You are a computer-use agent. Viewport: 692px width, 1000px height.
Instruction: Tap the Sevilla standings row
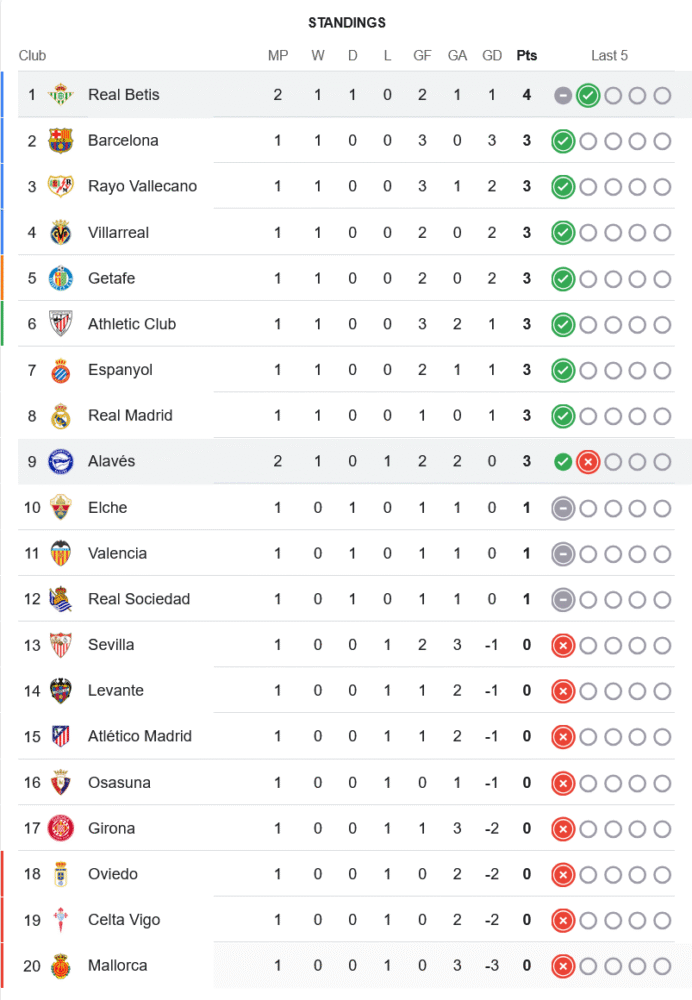(110, 645)
